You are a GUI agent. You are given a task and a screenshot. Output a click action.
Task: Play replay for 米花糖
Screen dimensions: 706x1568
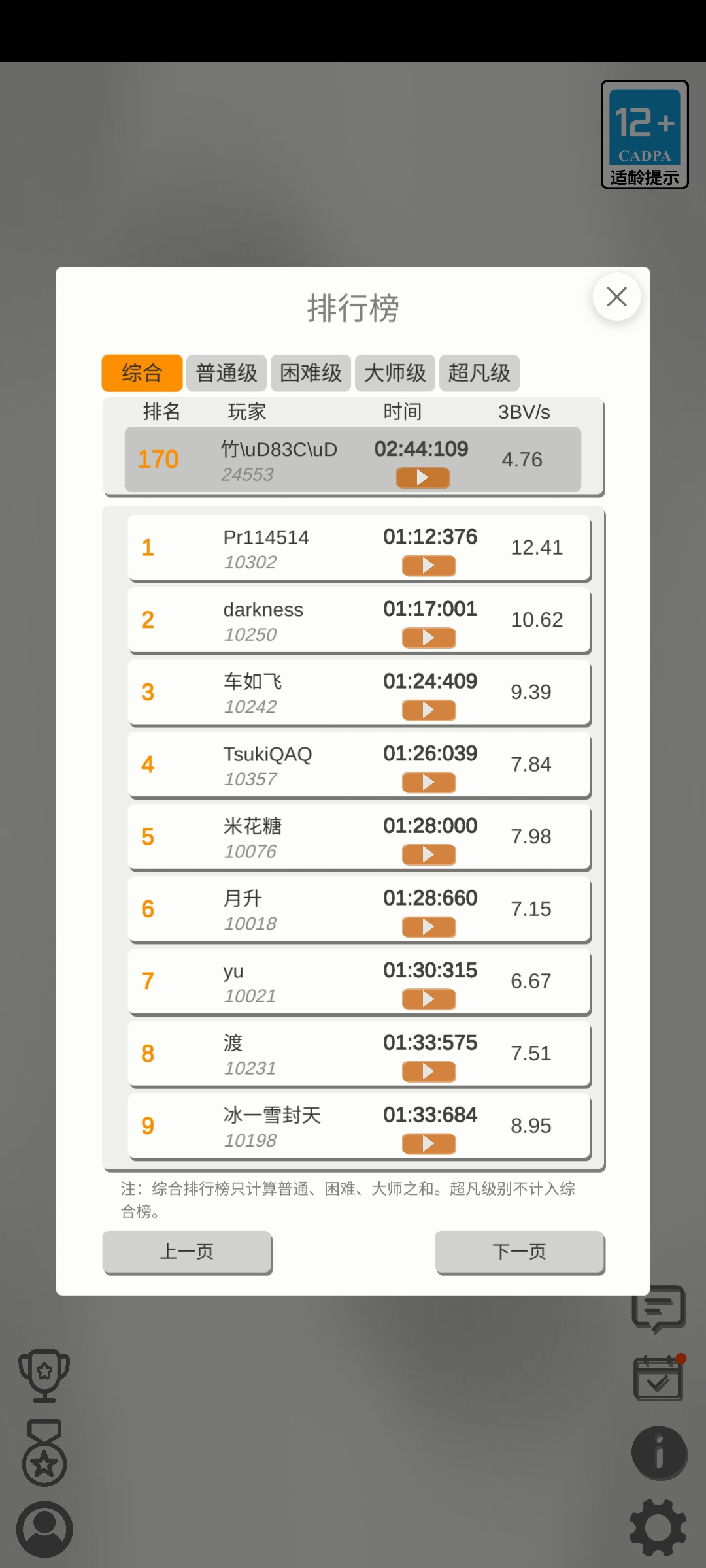tap(429, 855)
